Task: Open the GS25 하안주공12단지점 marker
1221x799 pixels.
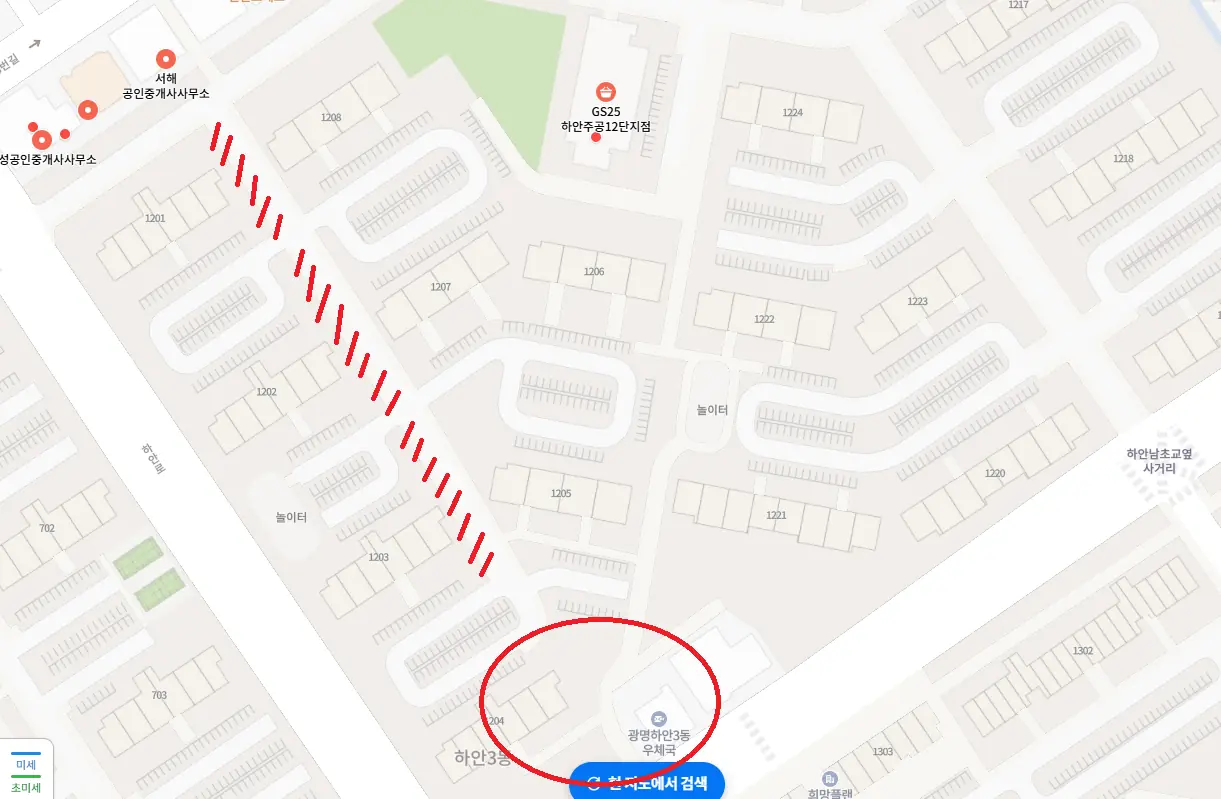Action: click(x=604, y=91)
